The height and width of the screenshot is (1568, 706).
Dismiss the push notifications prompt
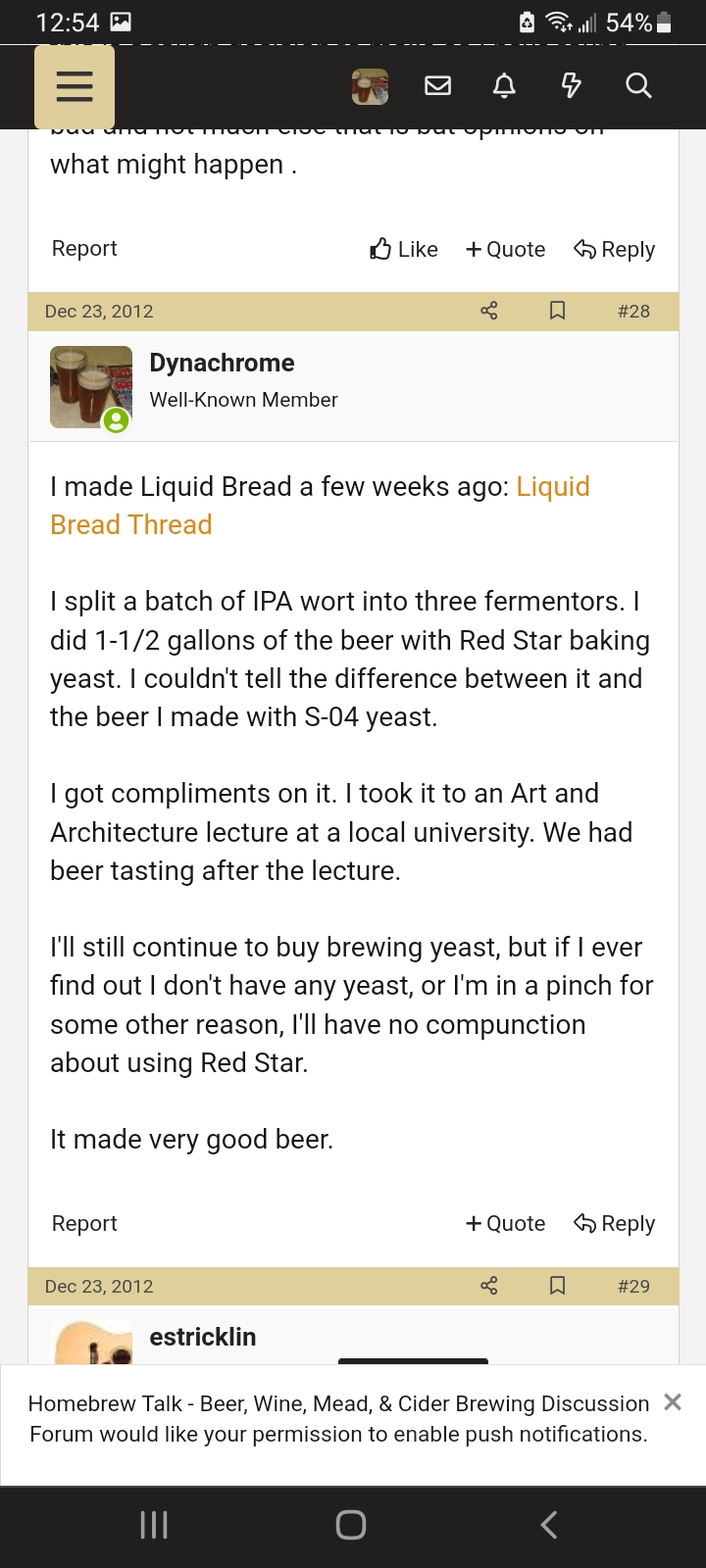[x=673, y=1402]
